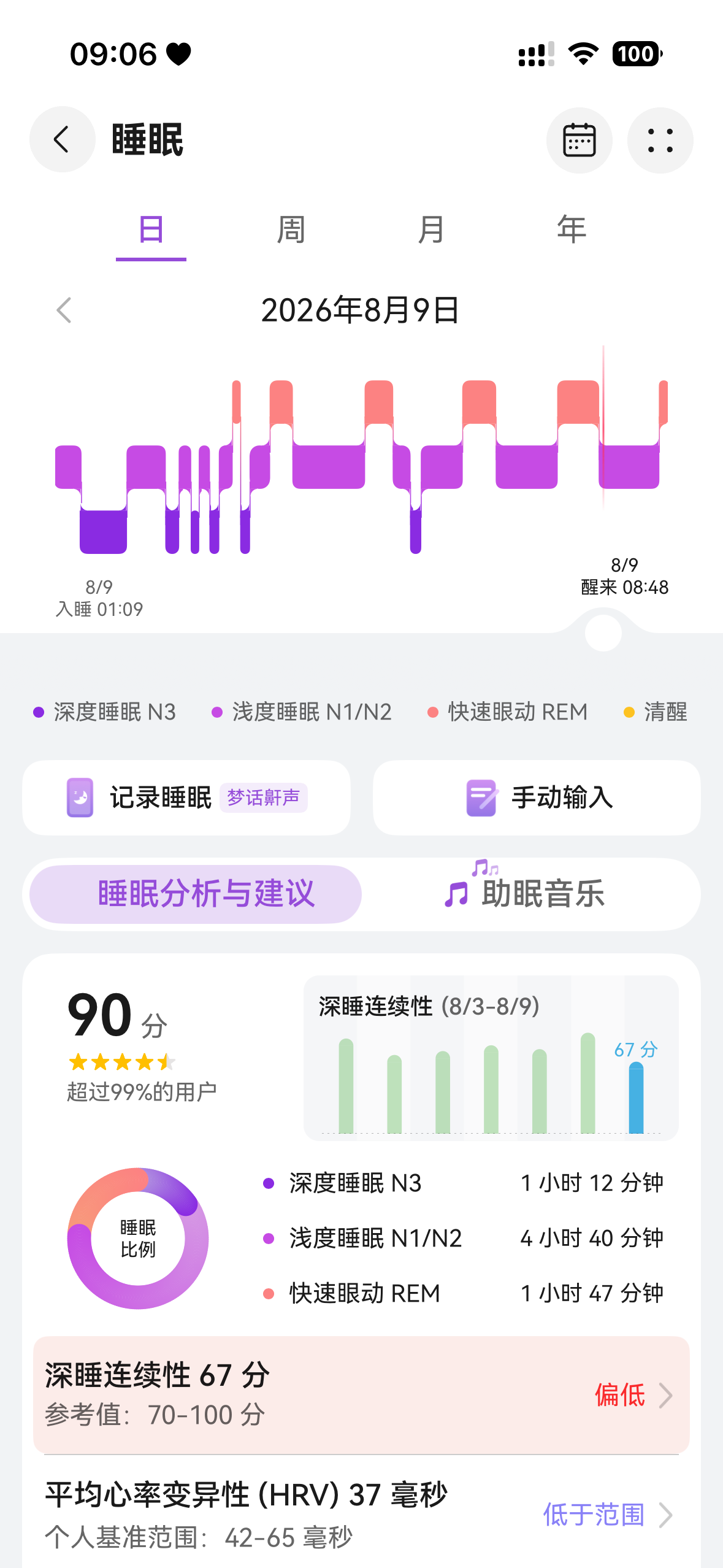Open the four-dot more options menu

click(660, 140)
